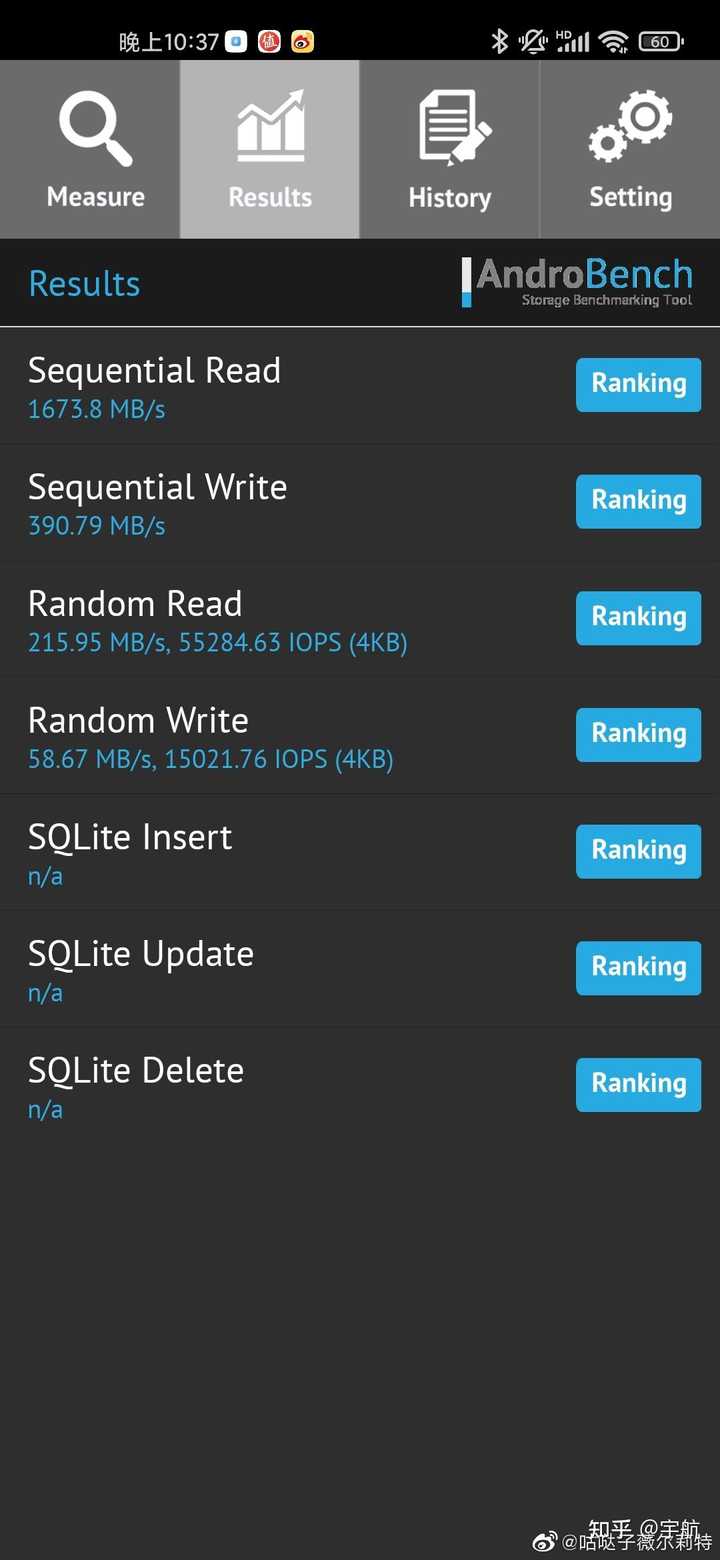This screenshot has height=1560, width=720.
Task: Tap Ranking beside SQLite Insert
Action: coord(638,851)
